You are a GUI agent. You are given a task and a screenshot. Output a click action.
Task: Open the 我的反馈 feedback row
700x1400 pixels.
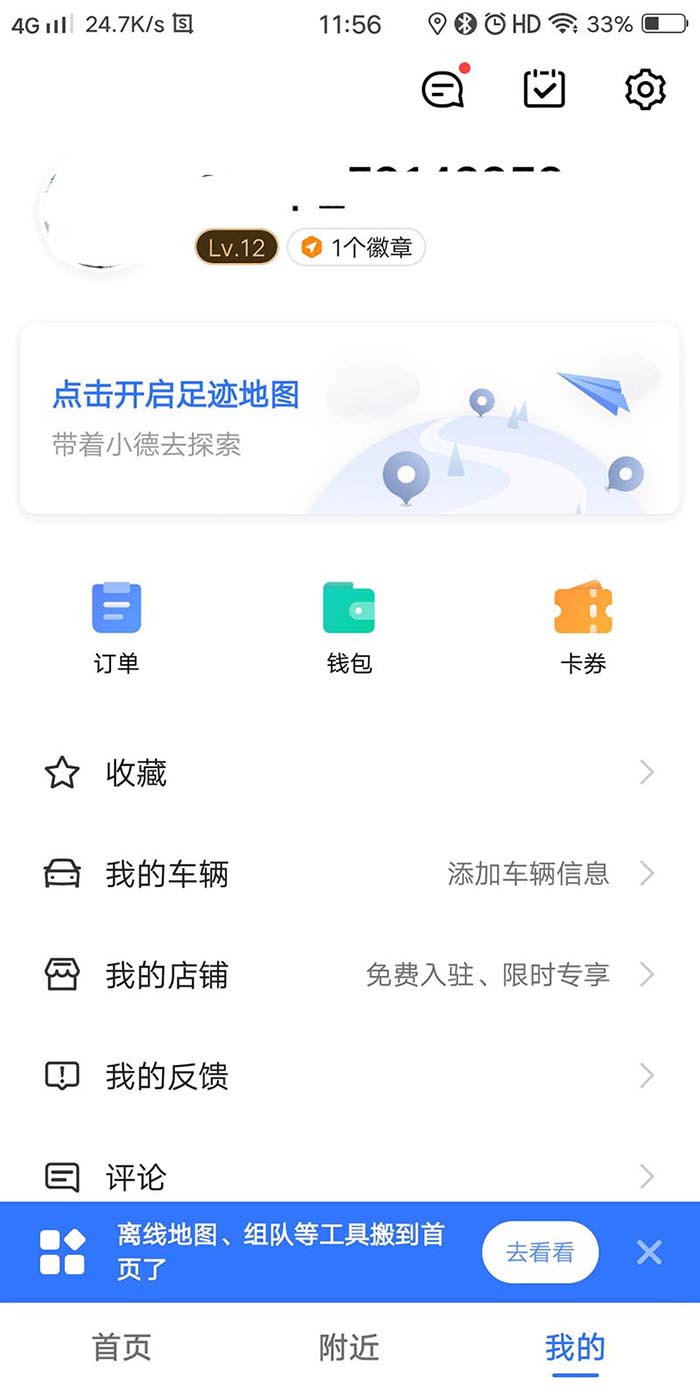(x=350, y=1076)
